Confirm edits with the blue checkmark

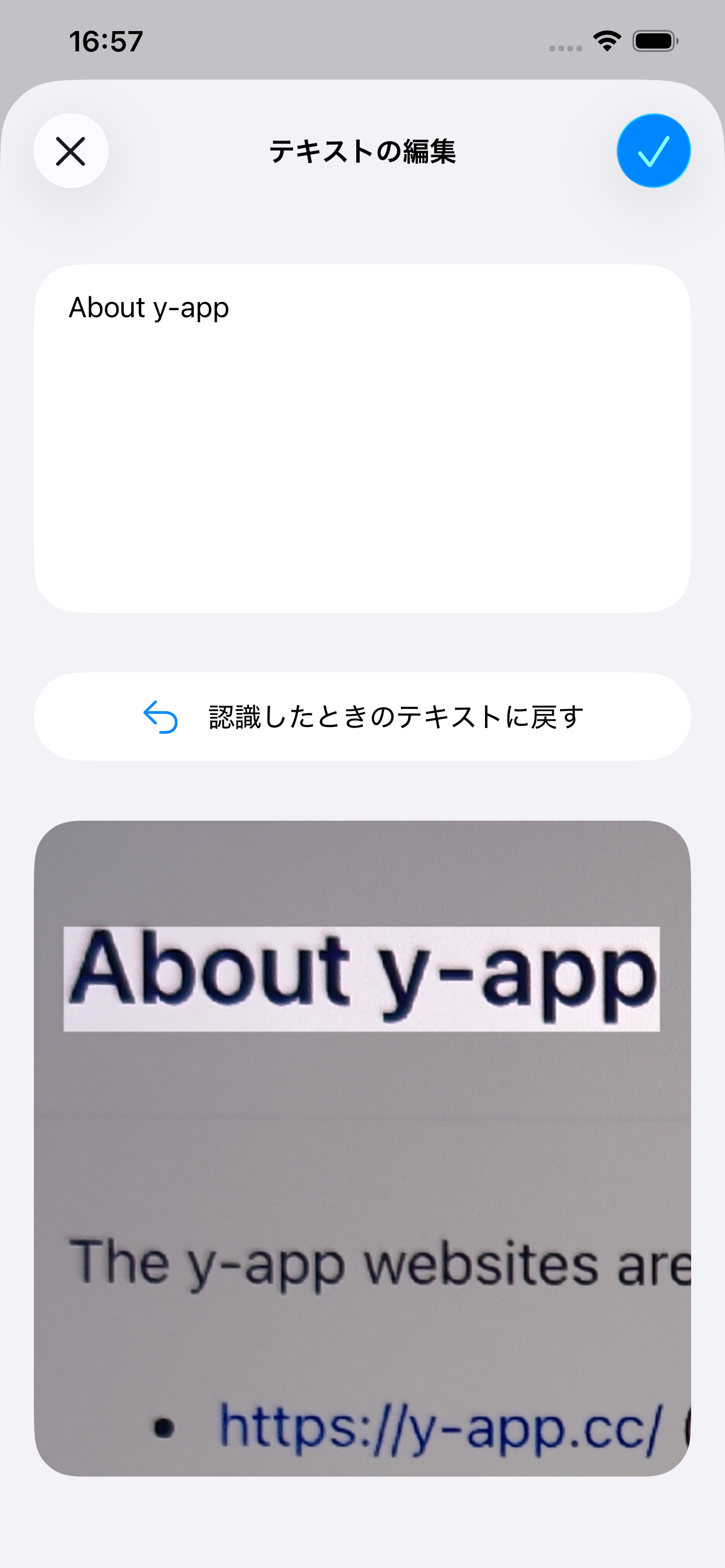pos(653,151)
